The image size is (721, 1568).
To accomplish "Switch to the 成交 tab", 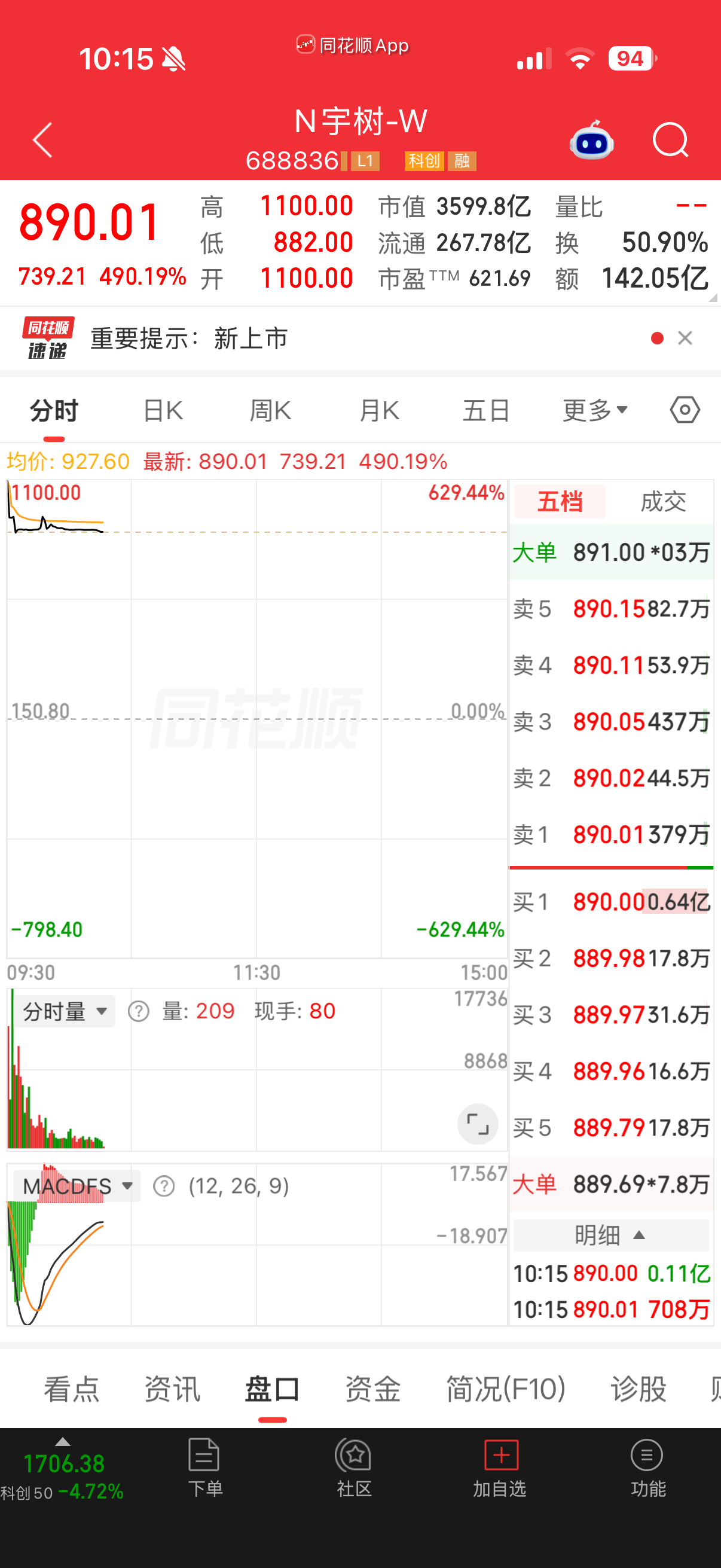I will click(x=663, y=502).
